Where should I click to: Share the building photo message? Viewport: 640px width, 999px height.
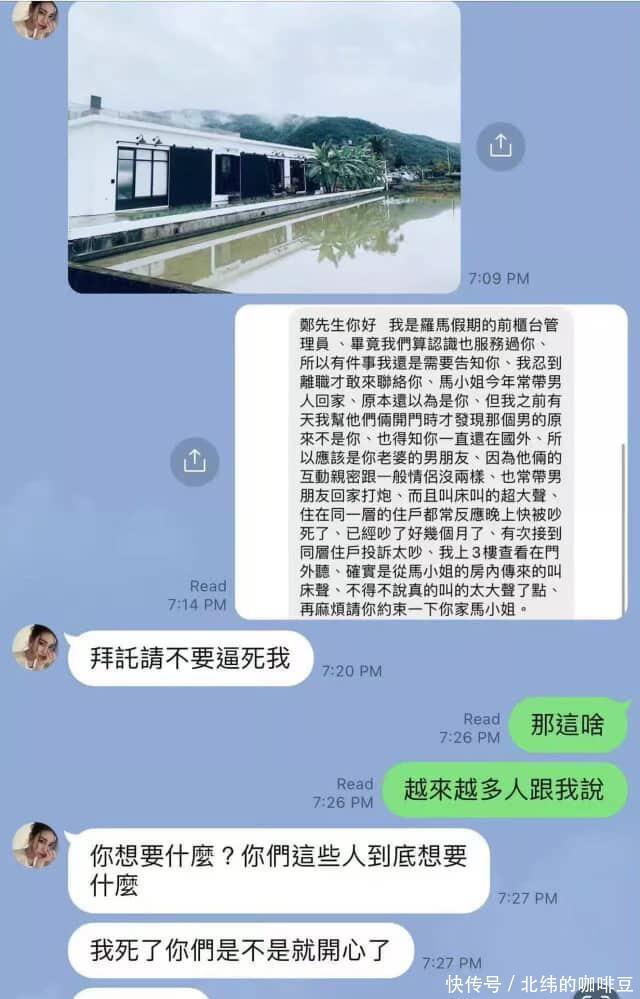coord(500,146)
